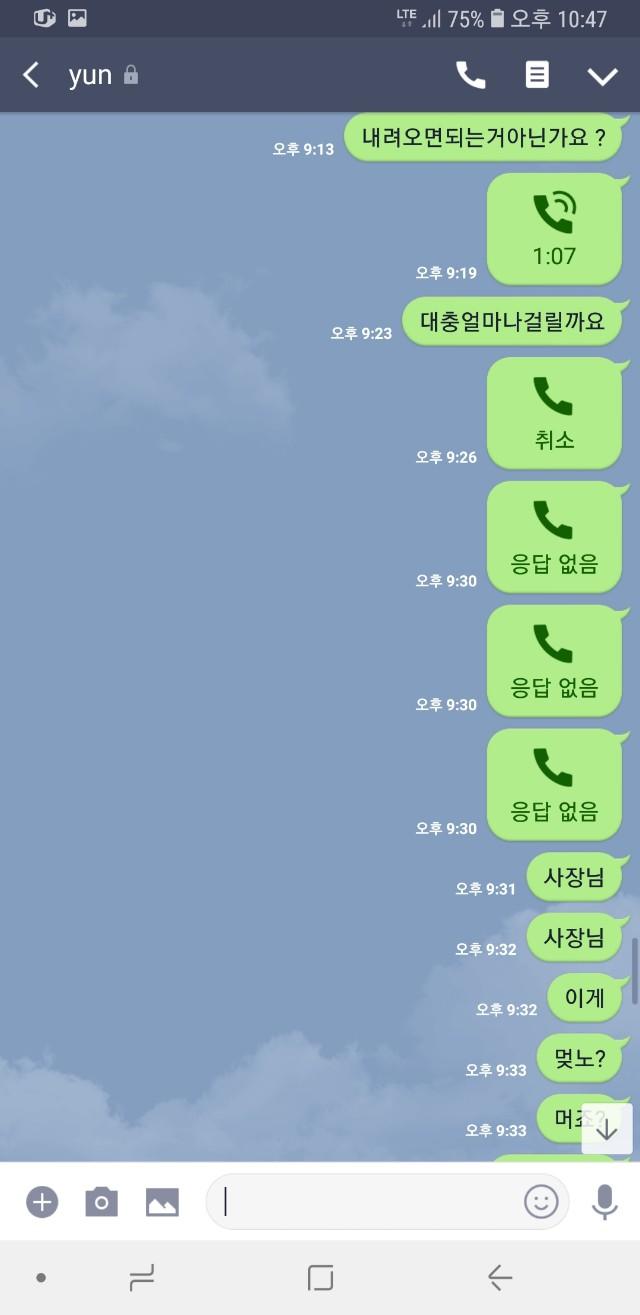Go back from the yun chat
This screenshot has height=1315, width=640.
(x=31, y=75)
